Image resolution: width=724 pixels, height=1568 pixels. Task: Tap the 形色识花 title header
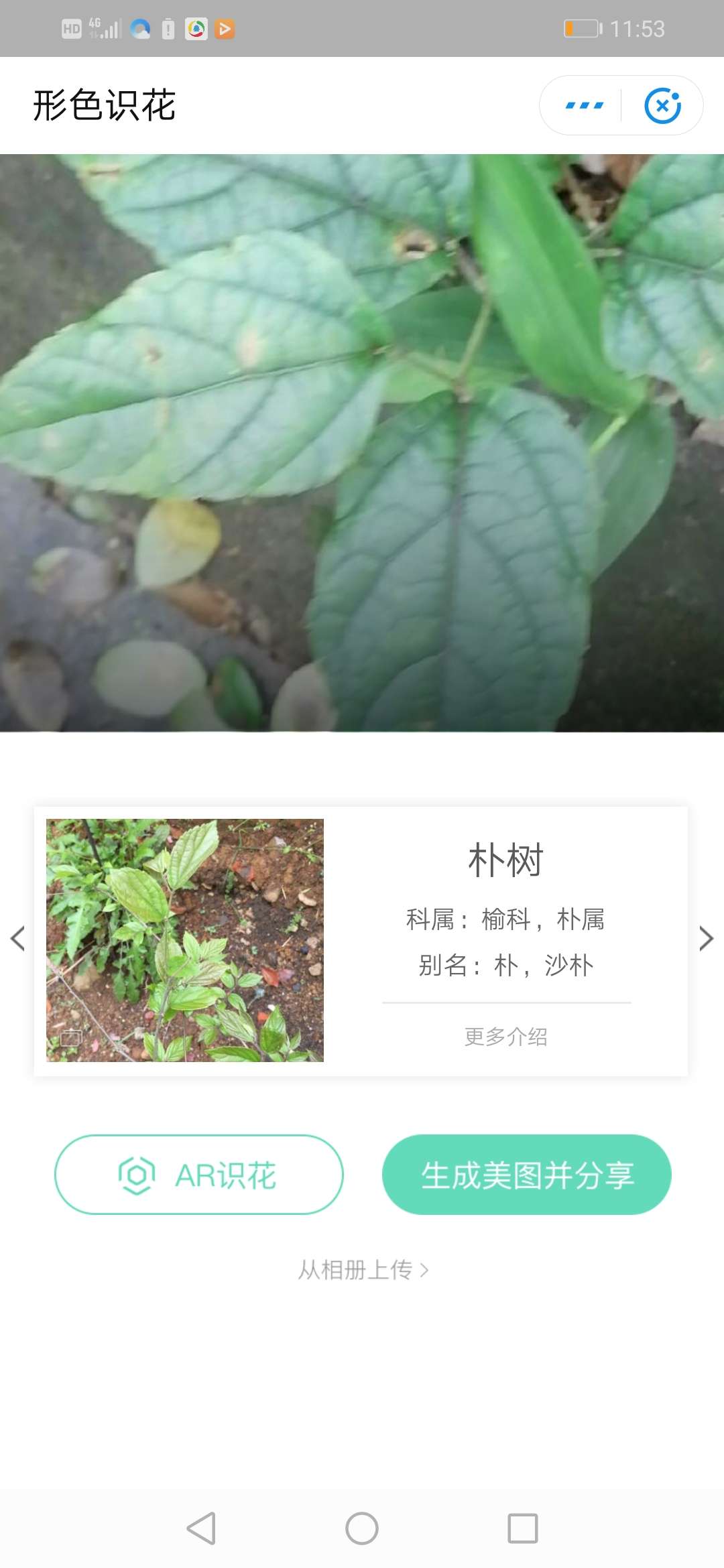tap(103, 105)
